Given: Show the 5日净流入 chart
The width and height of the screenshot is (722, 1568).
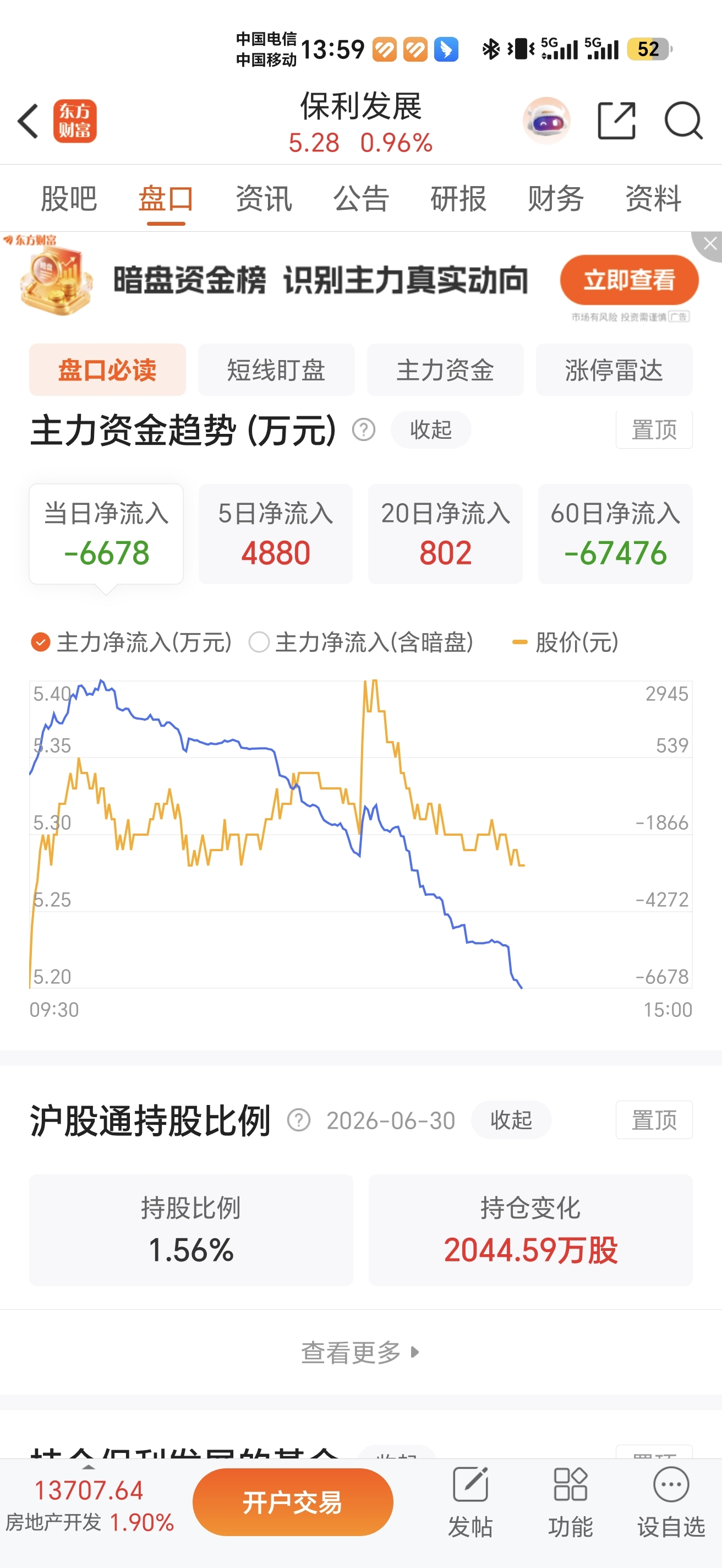Looking at the screenshot, I should [x=276, y=534].
